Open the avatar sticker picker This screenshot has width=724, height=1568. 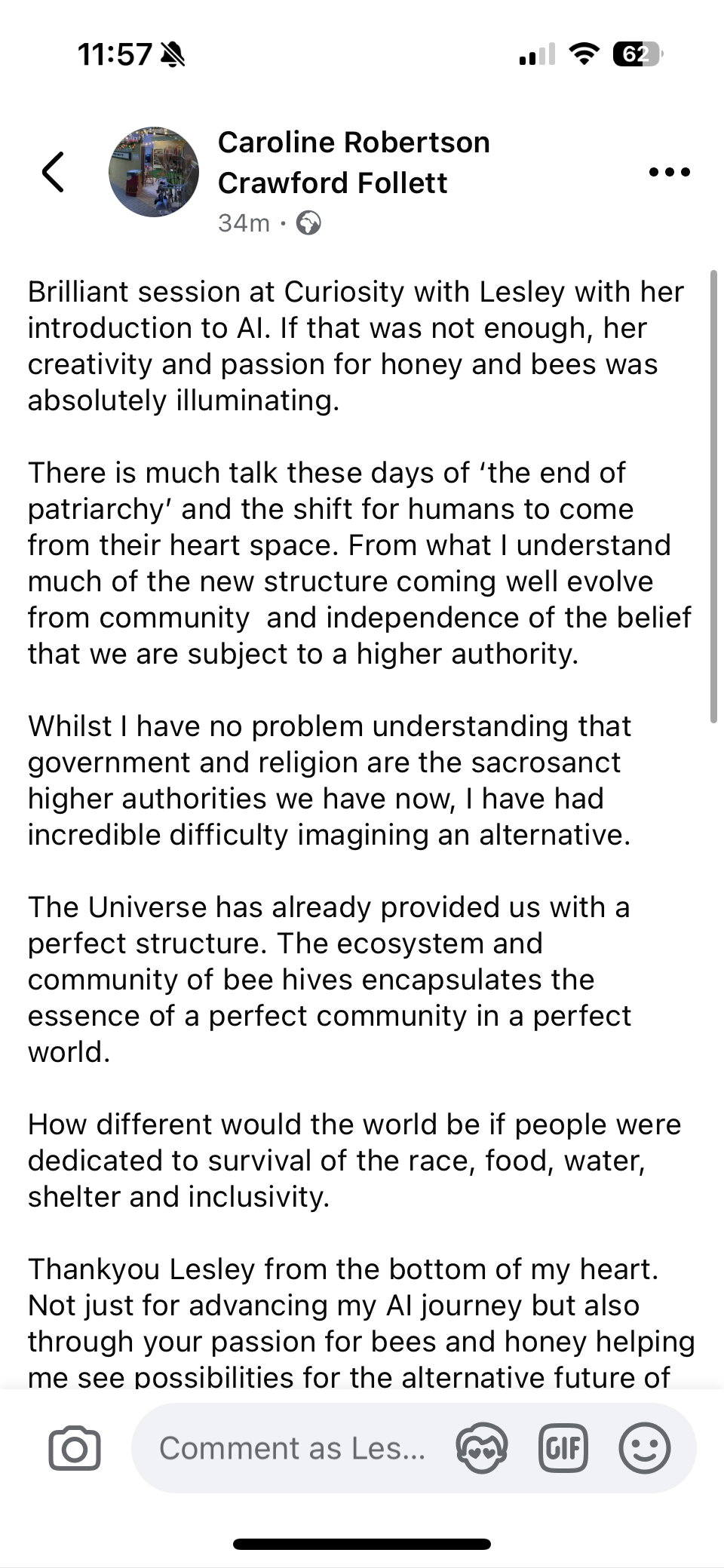(482, 1449)
